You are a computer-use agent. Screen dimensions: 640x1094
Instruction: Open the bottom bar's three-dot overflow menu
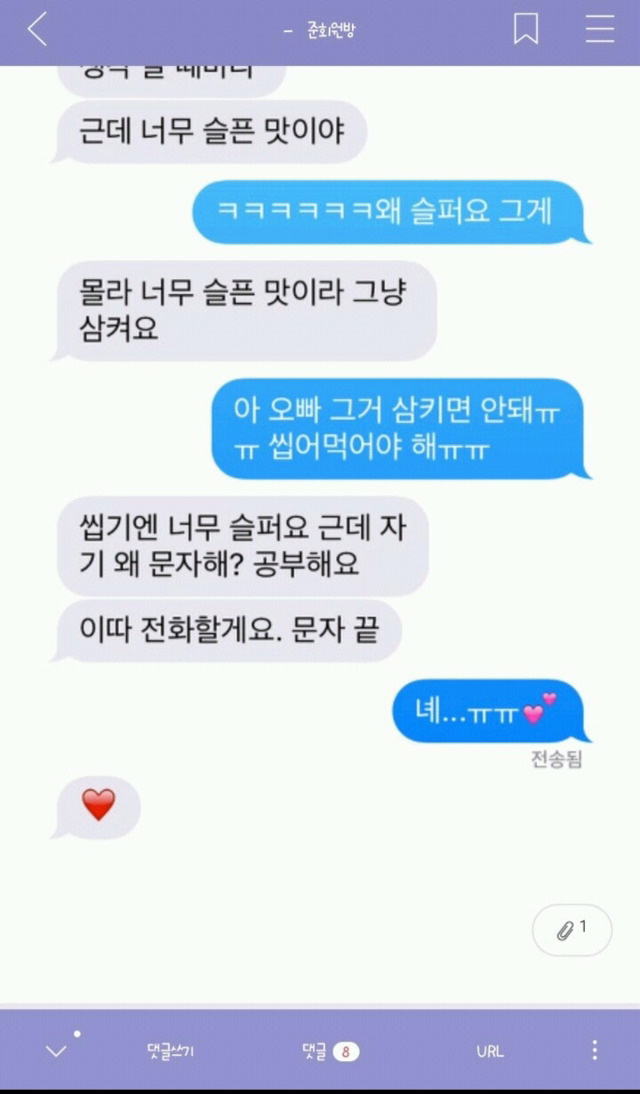click(594, 1050)
